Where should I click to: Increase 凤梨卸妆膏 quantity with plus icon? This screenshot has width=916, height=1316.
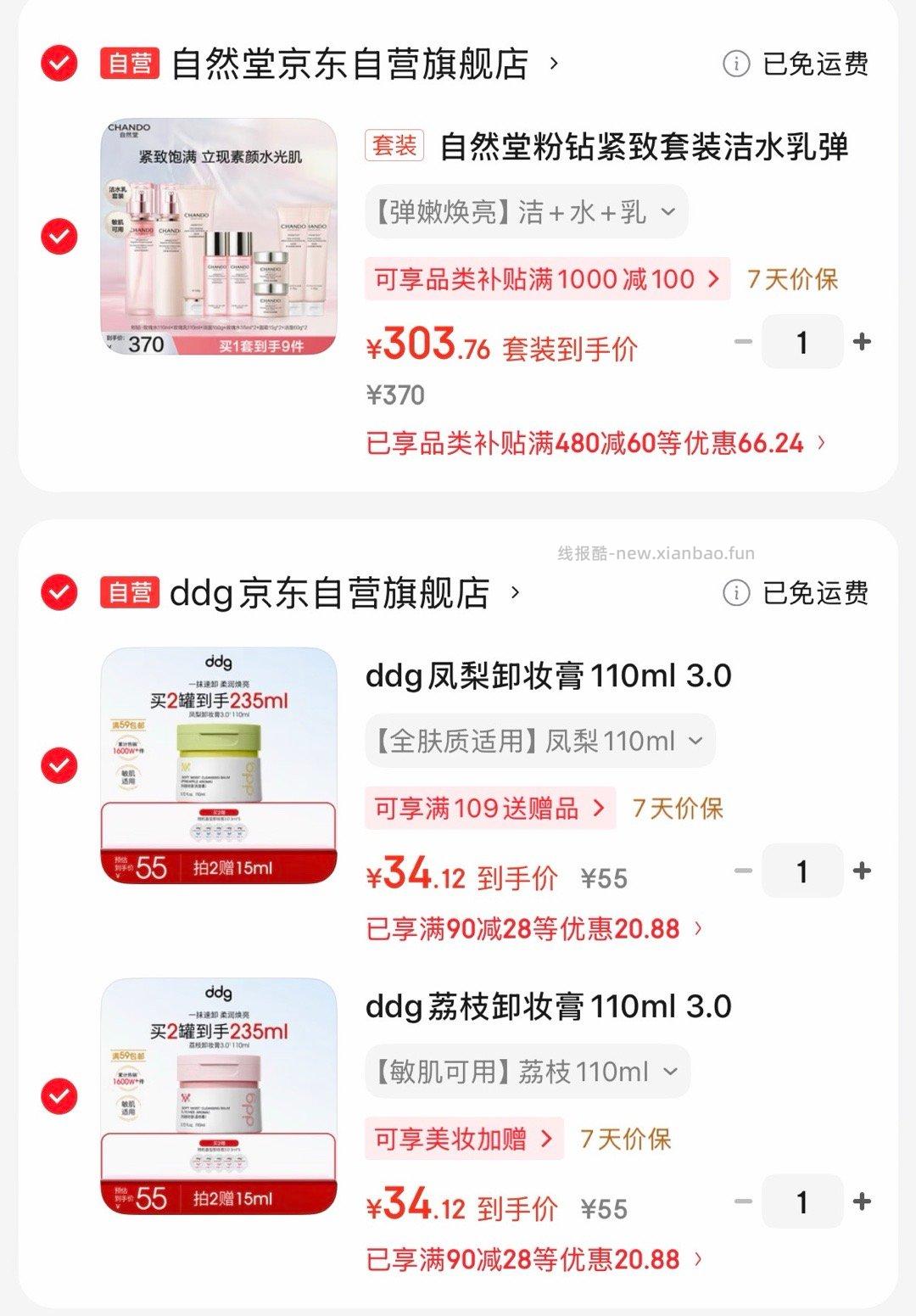(863, 869)
